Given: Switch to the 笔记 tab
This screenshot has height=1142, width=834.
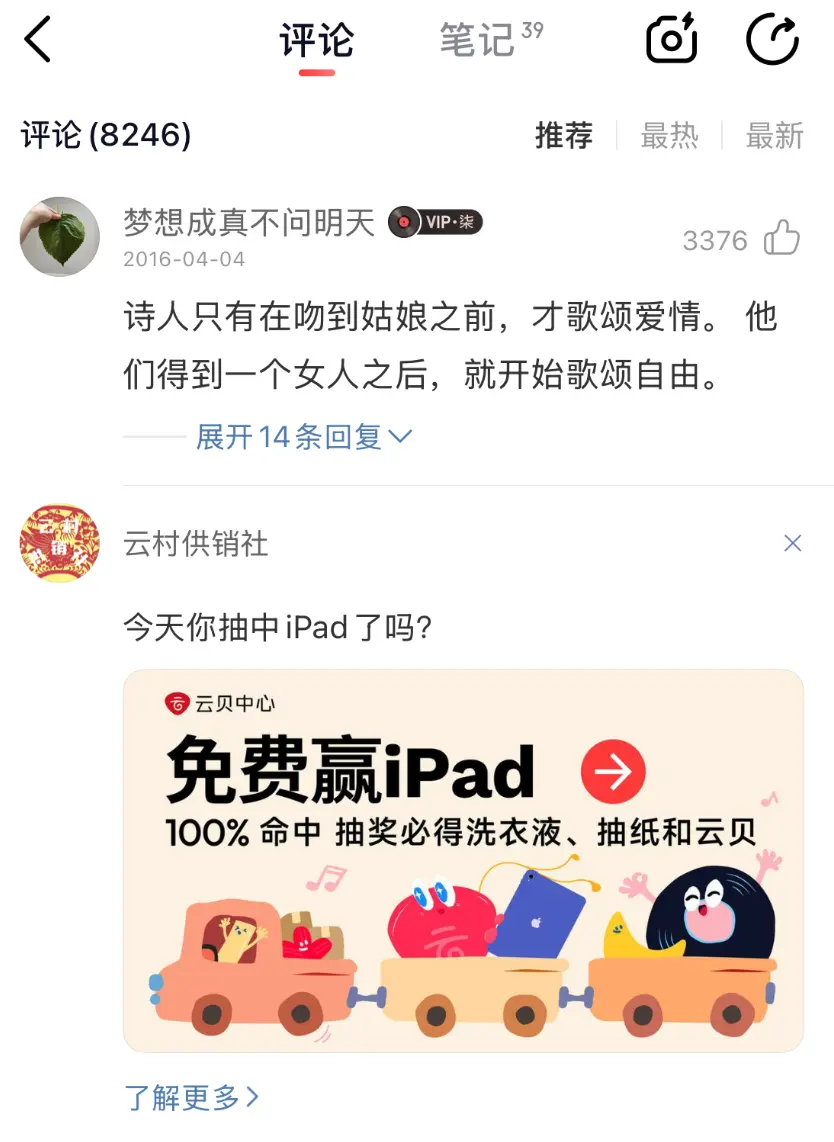Looking at the screenshot, I should pos(474,40).
